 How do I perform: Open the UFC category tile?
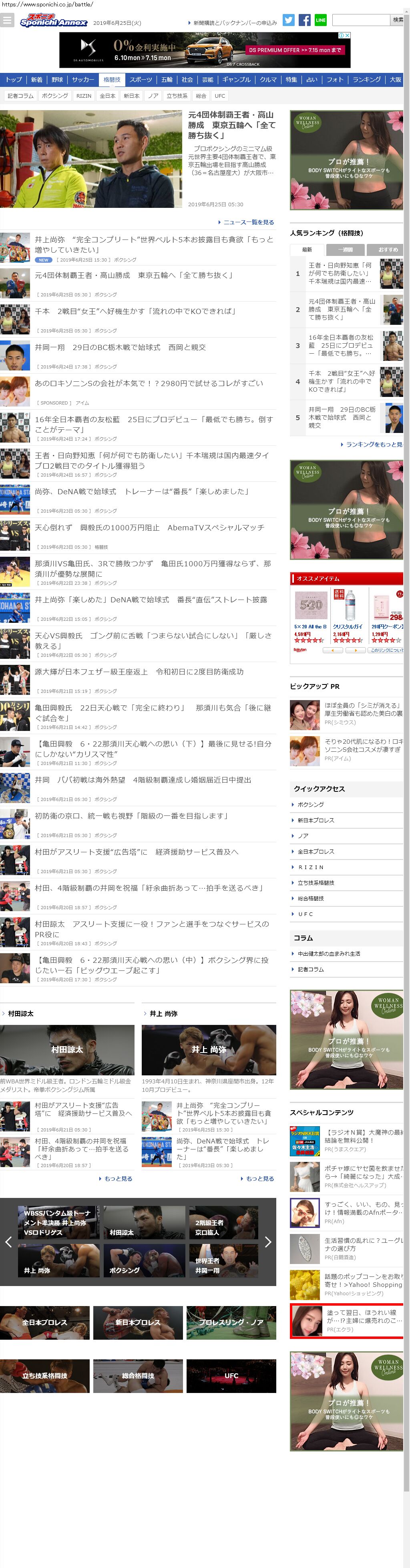click(231, 1376)
